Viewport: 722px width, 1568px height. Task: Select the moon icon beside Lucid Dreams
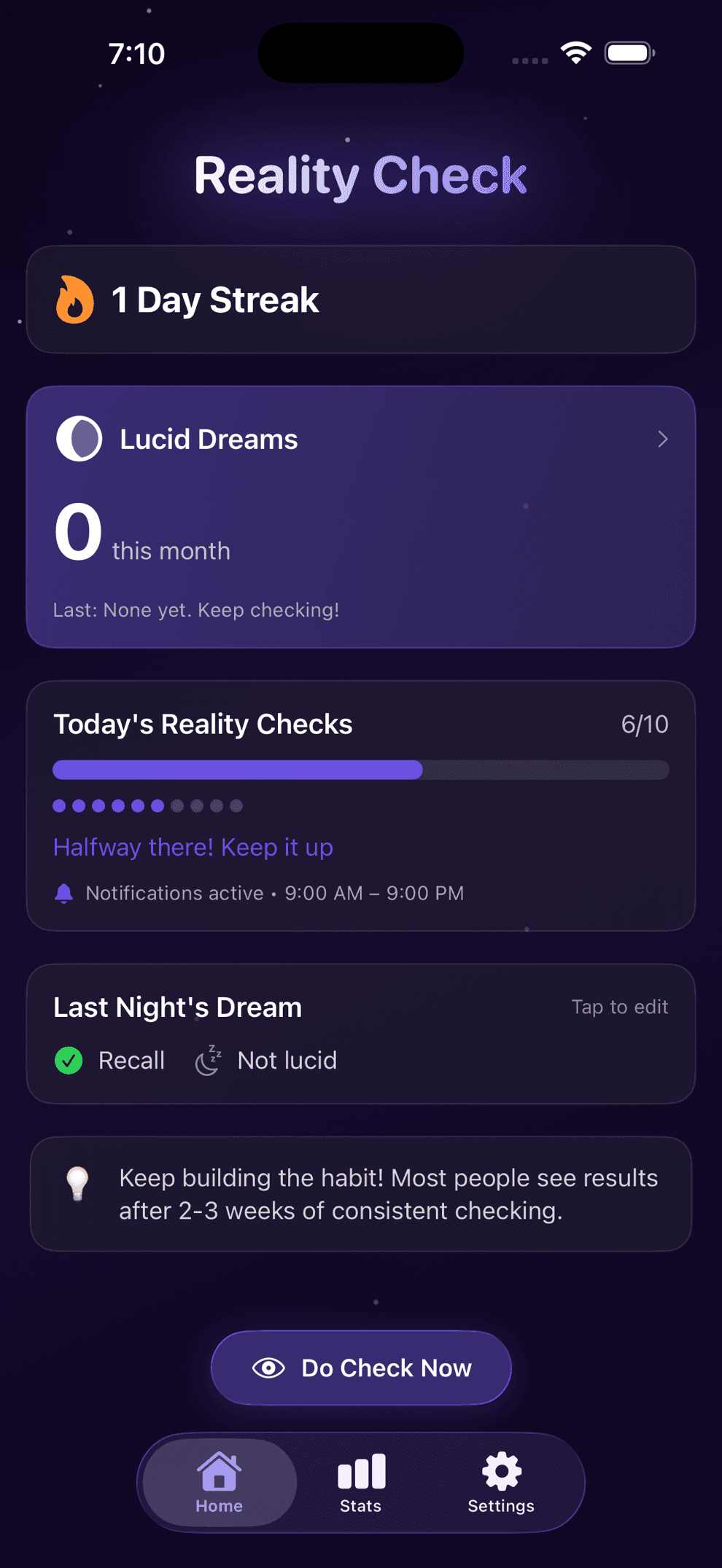point(78,439)
